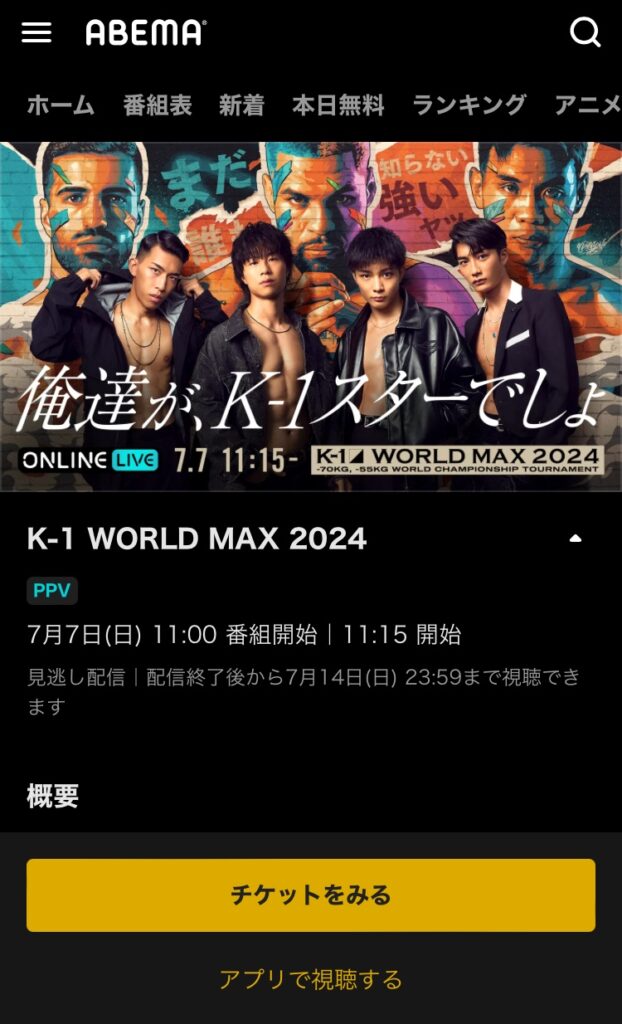Open the ランキング tab
622x1024 pixels.
click(x=469, y=105)
